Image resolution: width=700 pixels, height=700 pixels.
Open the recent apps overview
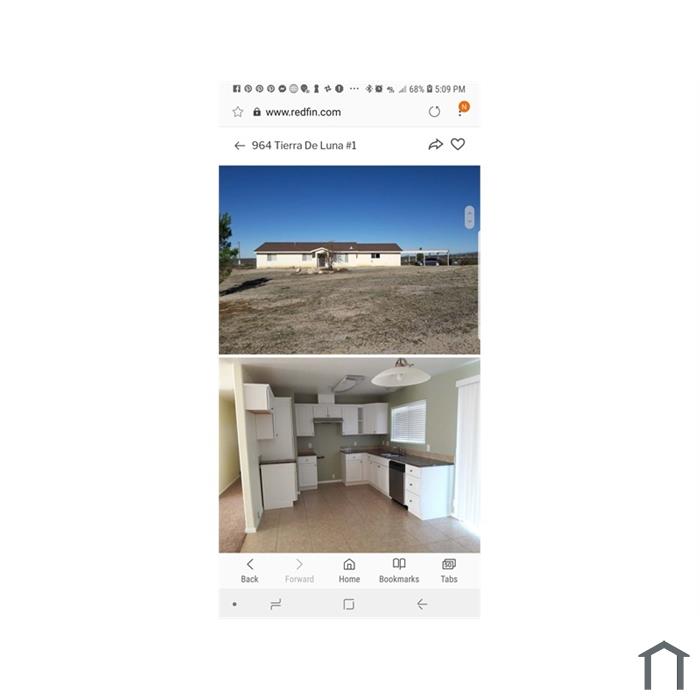[276, 604]
